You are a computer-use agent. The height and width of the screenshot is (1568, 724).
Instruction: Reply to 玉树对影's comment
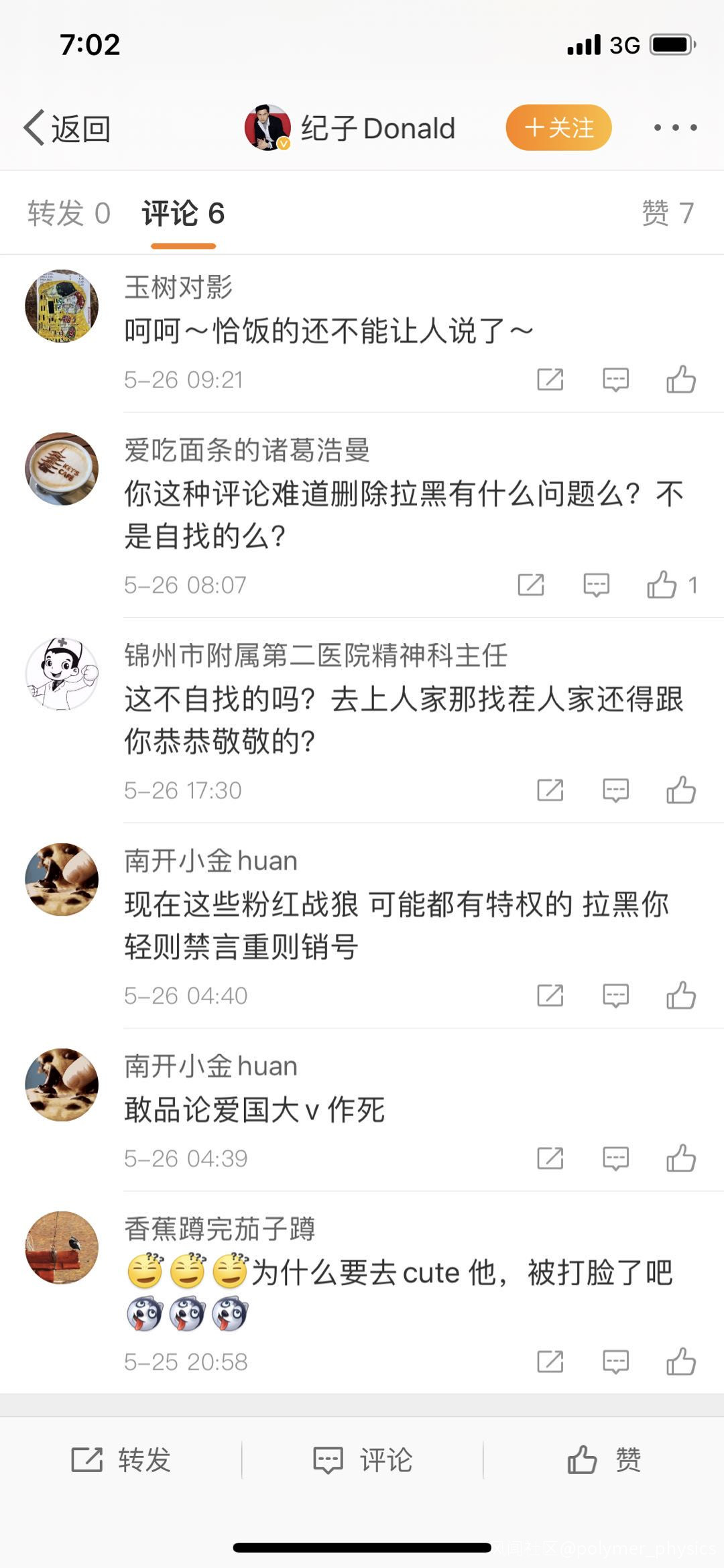615,379
